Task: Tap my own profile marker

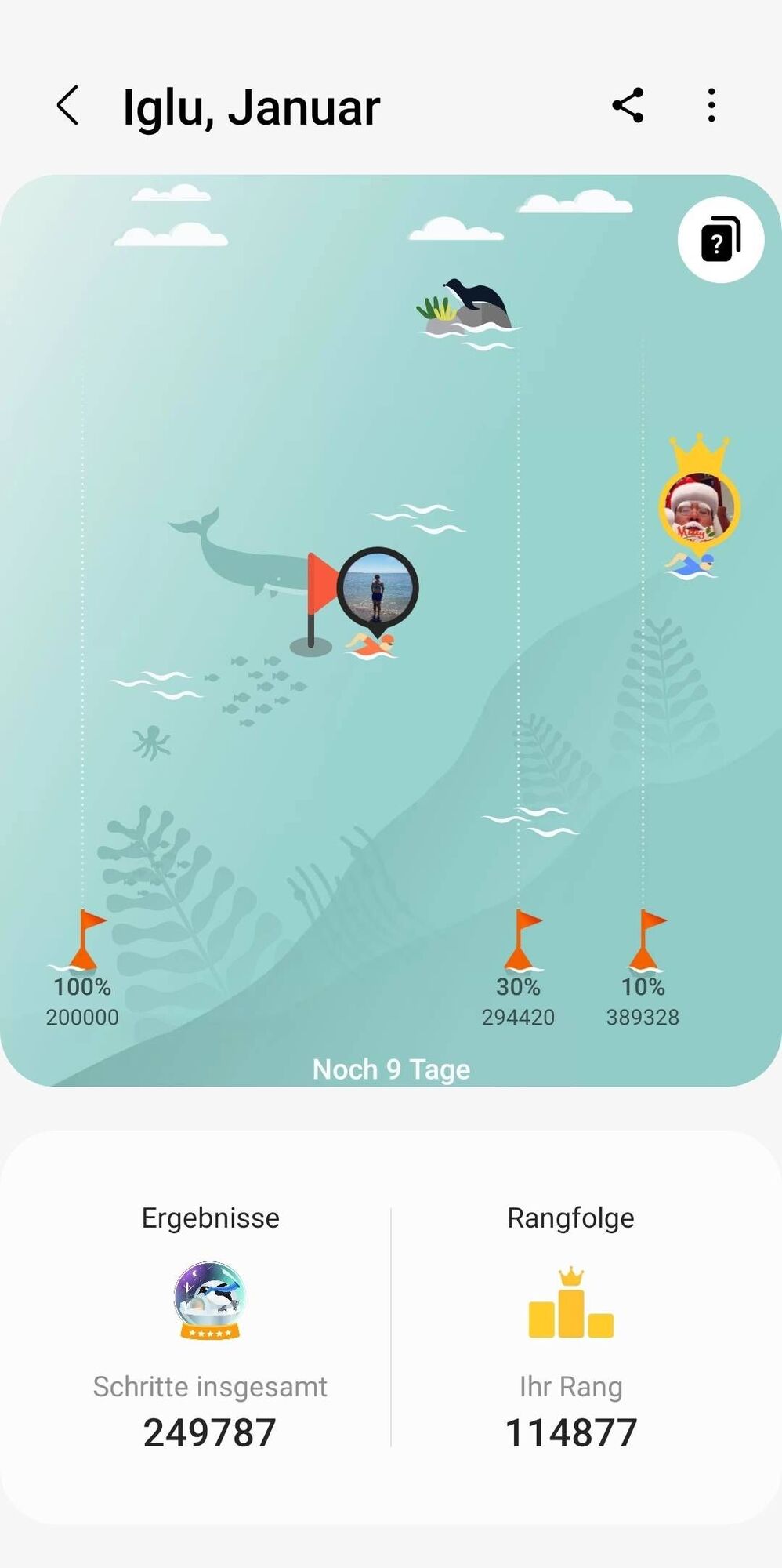Action: click(x=378, y=588)
